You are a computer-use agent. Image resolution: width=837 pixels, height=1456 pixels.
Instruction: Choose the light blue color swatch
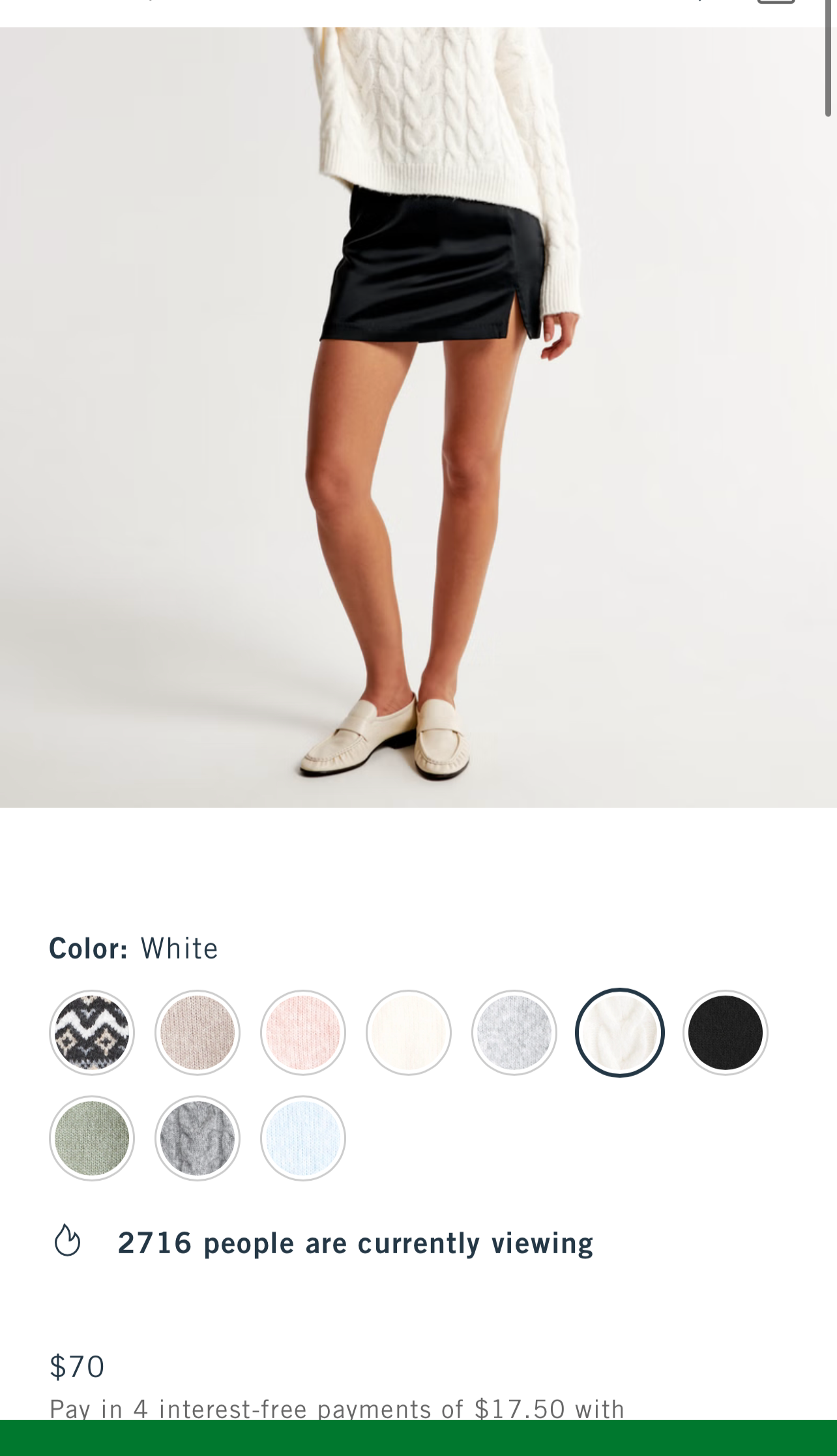tap(303, 1138)
